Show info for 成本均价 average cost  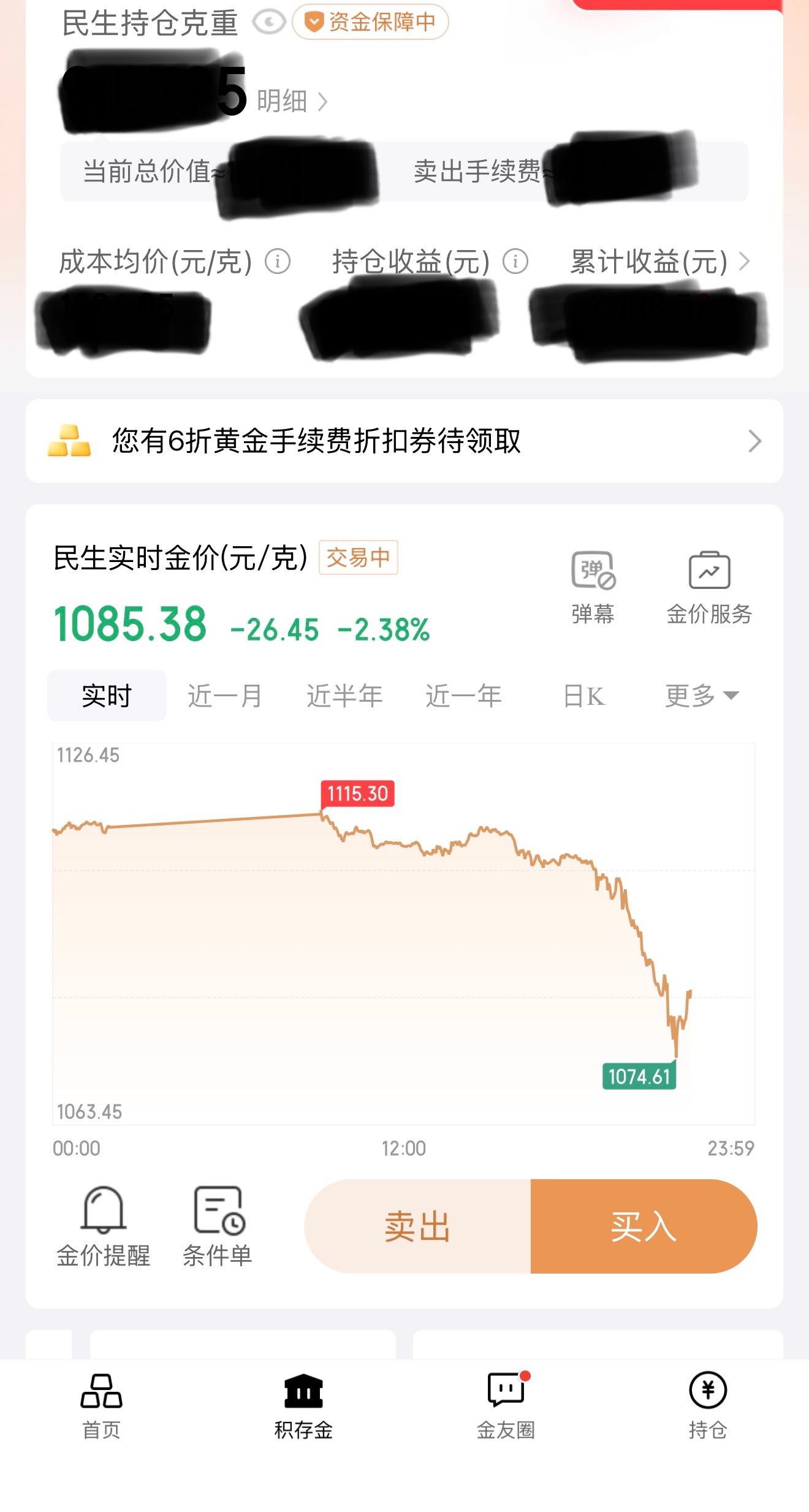click(279, 261)
